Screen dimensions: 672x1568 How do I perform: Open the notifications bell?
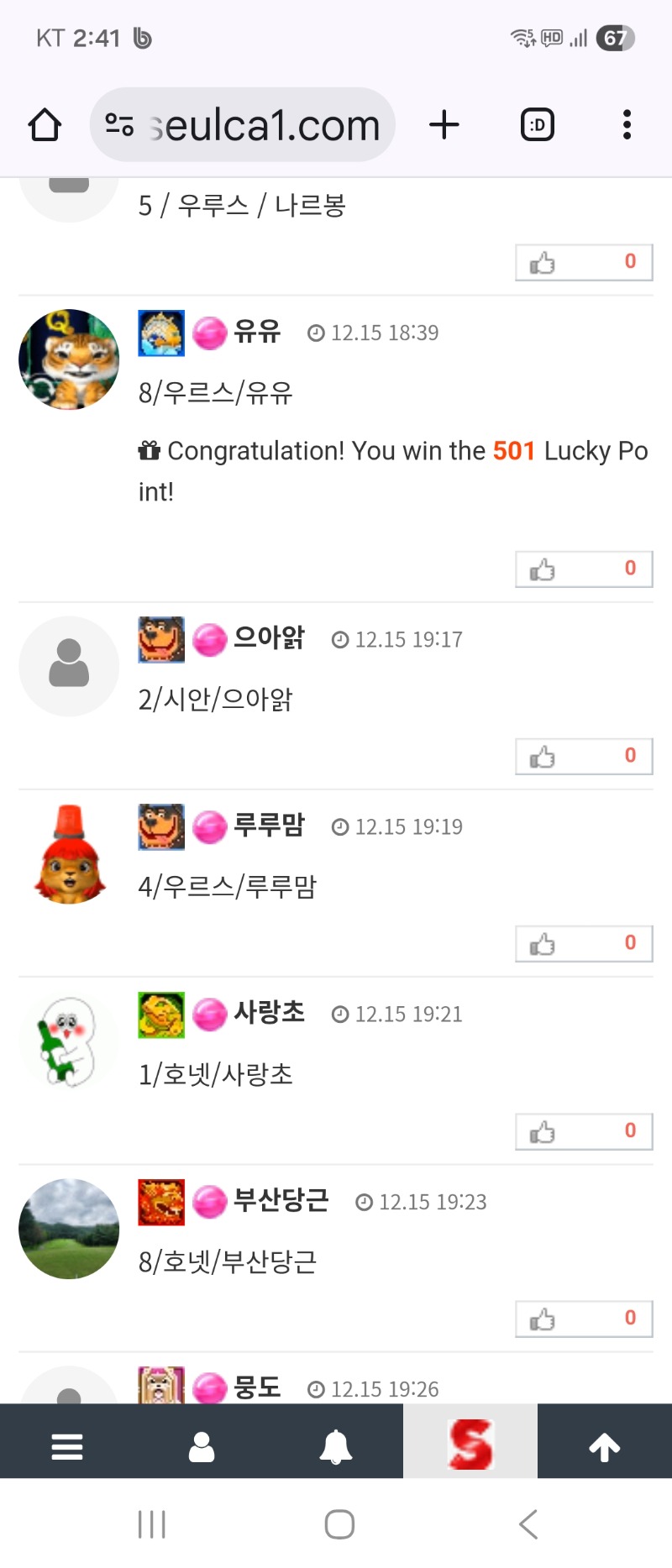point(336,1447)
